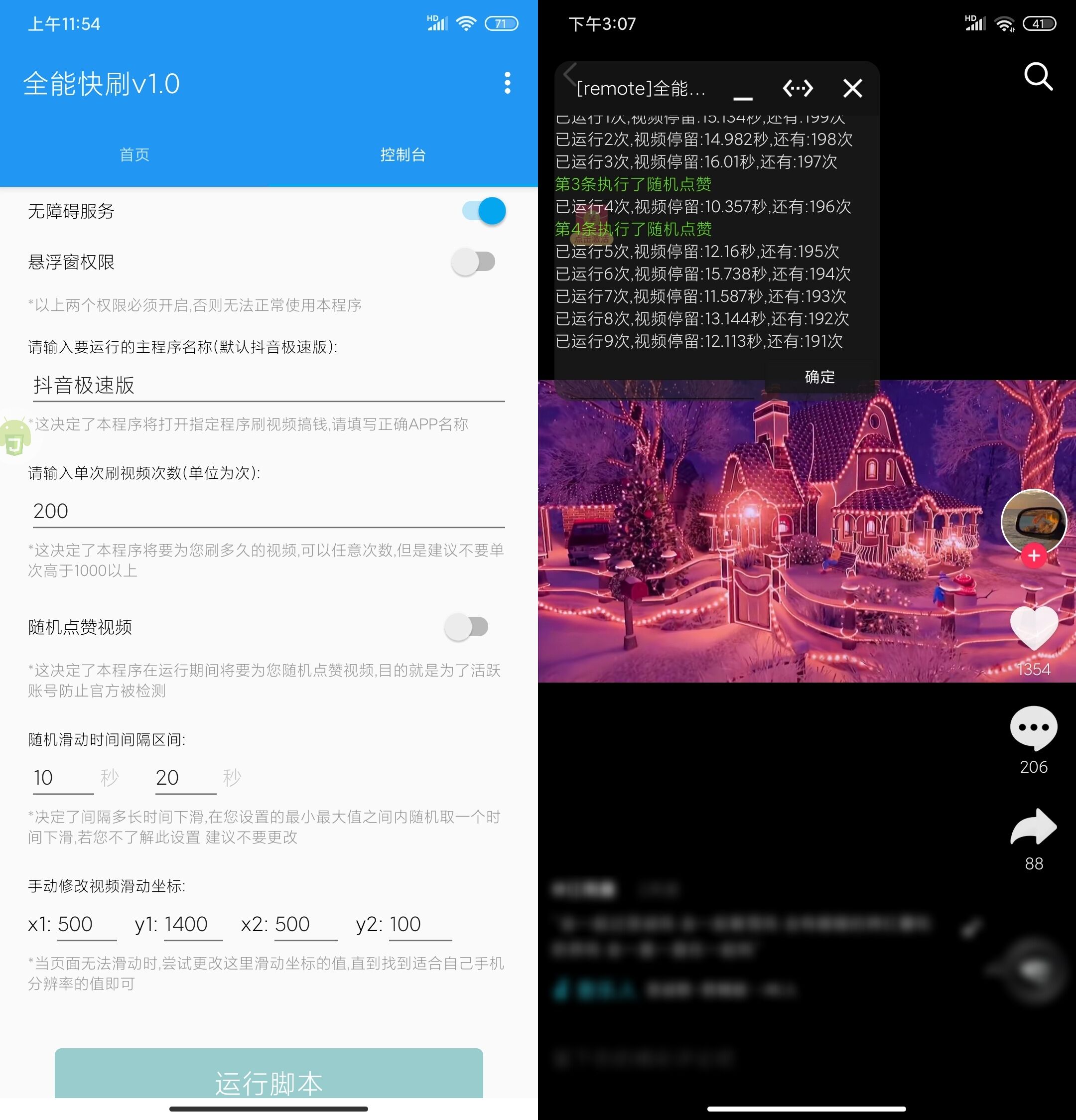
Task: Disable the 无障碍服务 switch
Action: pyautogui.click(x=484, y=211)
